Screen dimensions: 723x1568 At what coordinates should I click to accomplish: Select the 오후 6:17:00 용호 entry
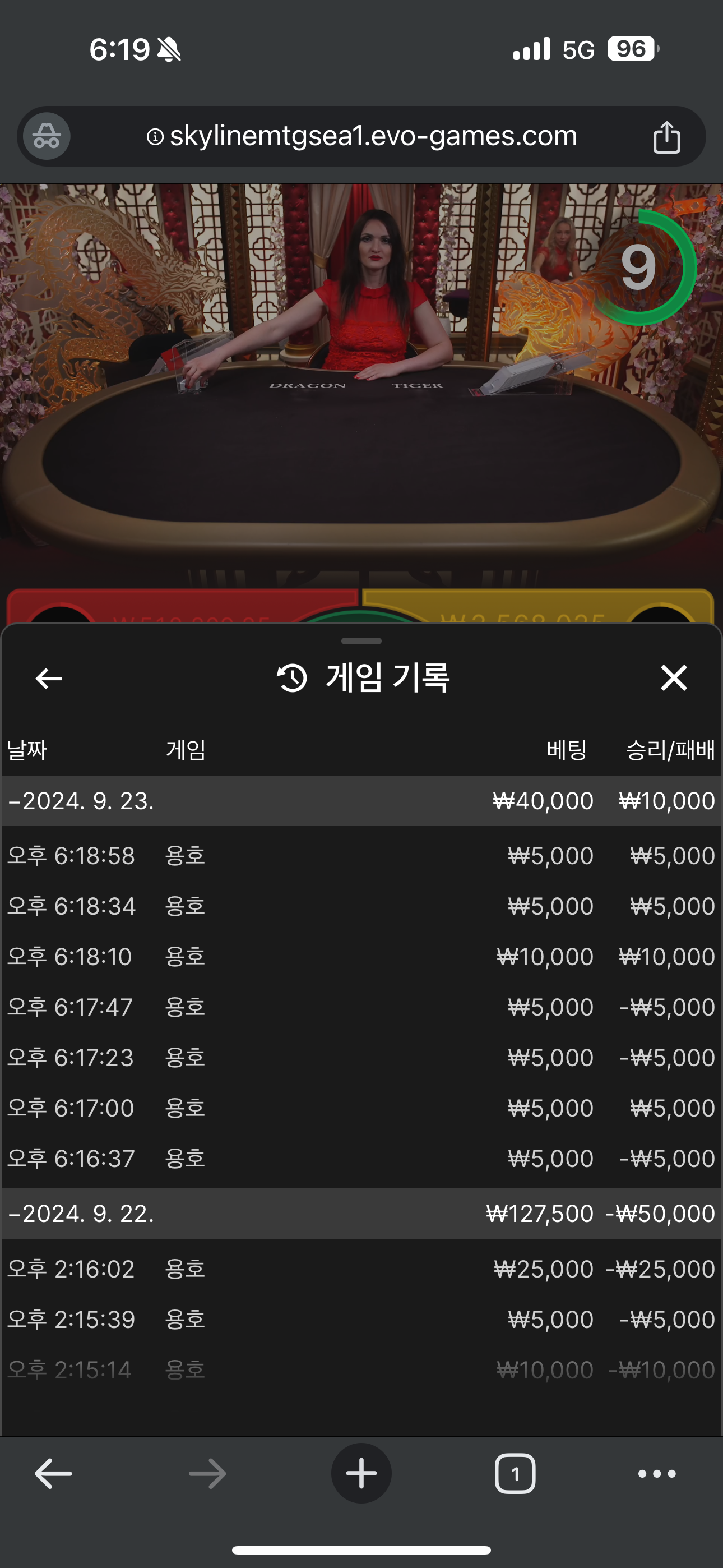coord(361,1109)
